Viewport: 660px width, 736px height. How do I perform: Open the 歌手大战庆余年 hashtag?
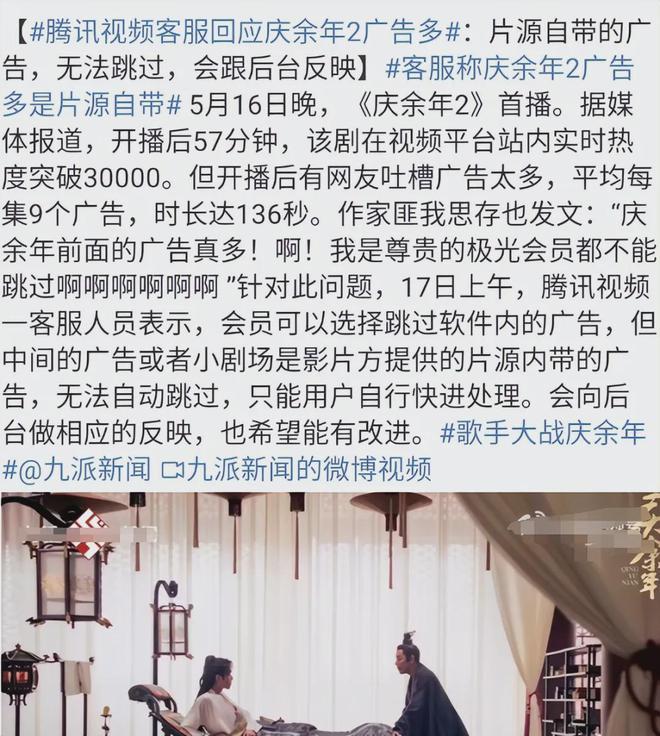point(545,433)
